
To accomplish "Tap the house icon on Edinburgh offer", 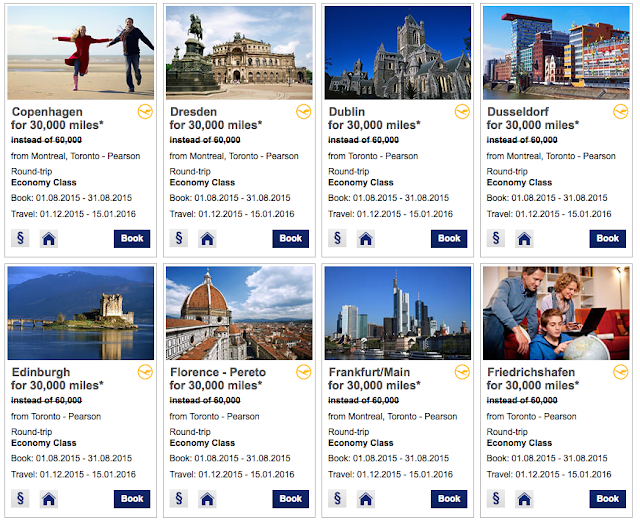I will click(x=48, y=498).
